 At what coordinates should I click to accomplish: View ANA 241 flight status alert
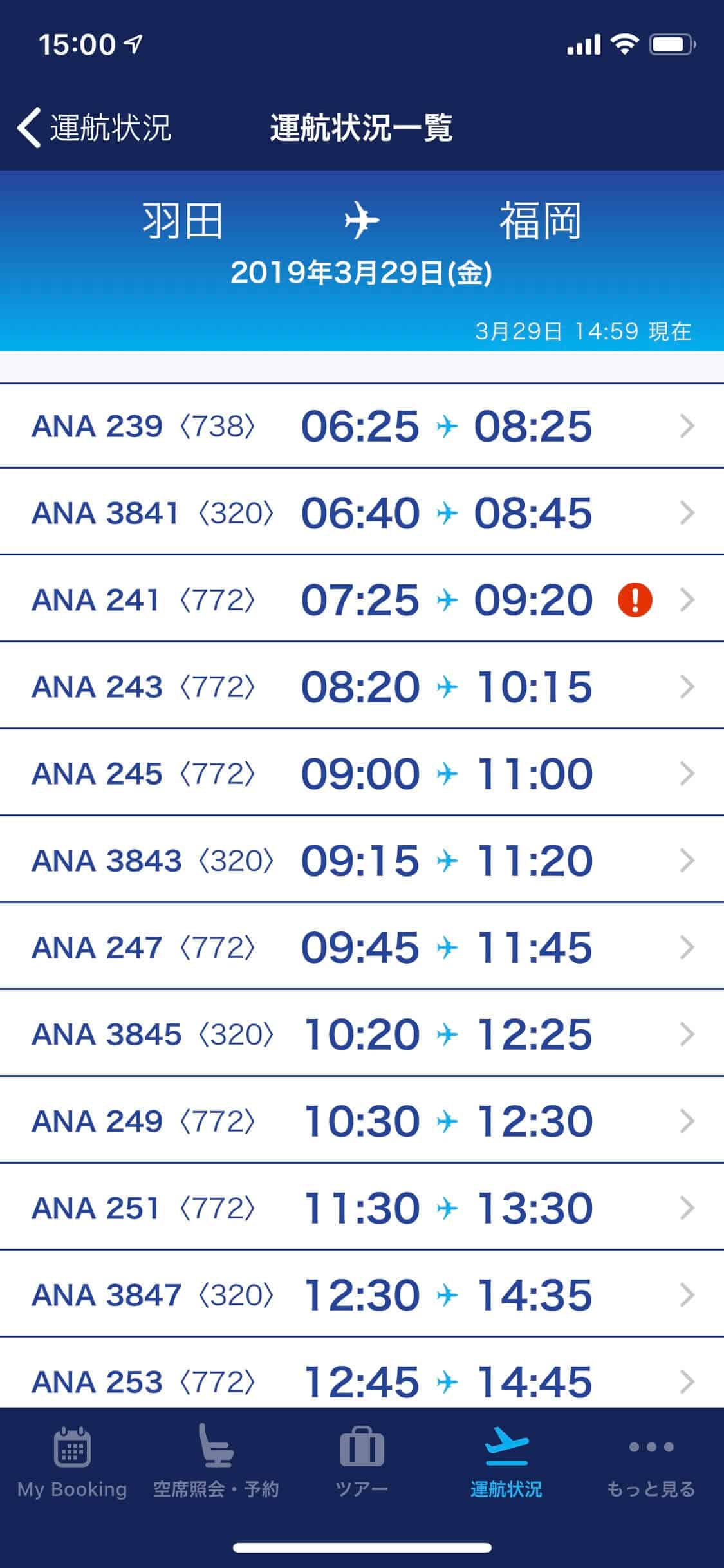[x=635, y=600]
